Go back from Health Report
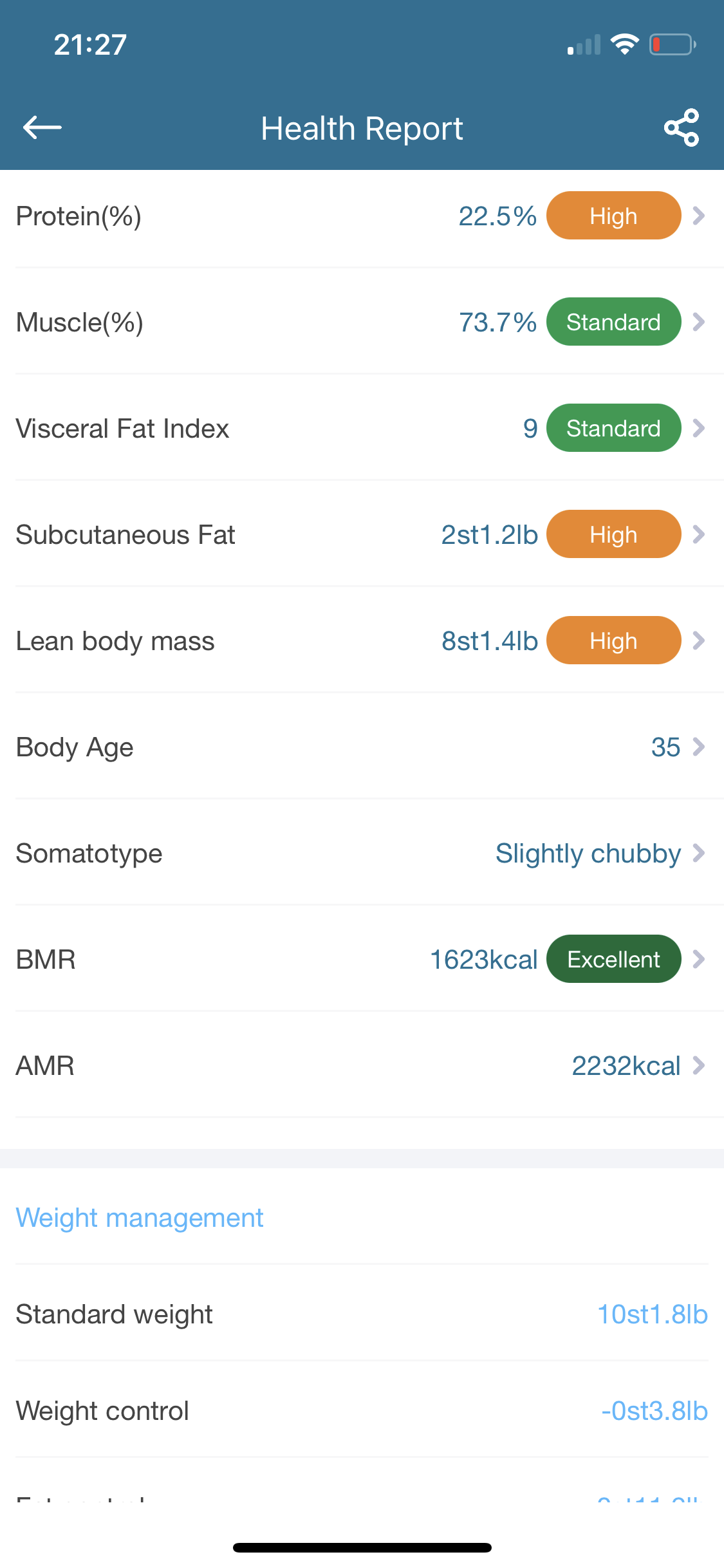 click(42, 127)
